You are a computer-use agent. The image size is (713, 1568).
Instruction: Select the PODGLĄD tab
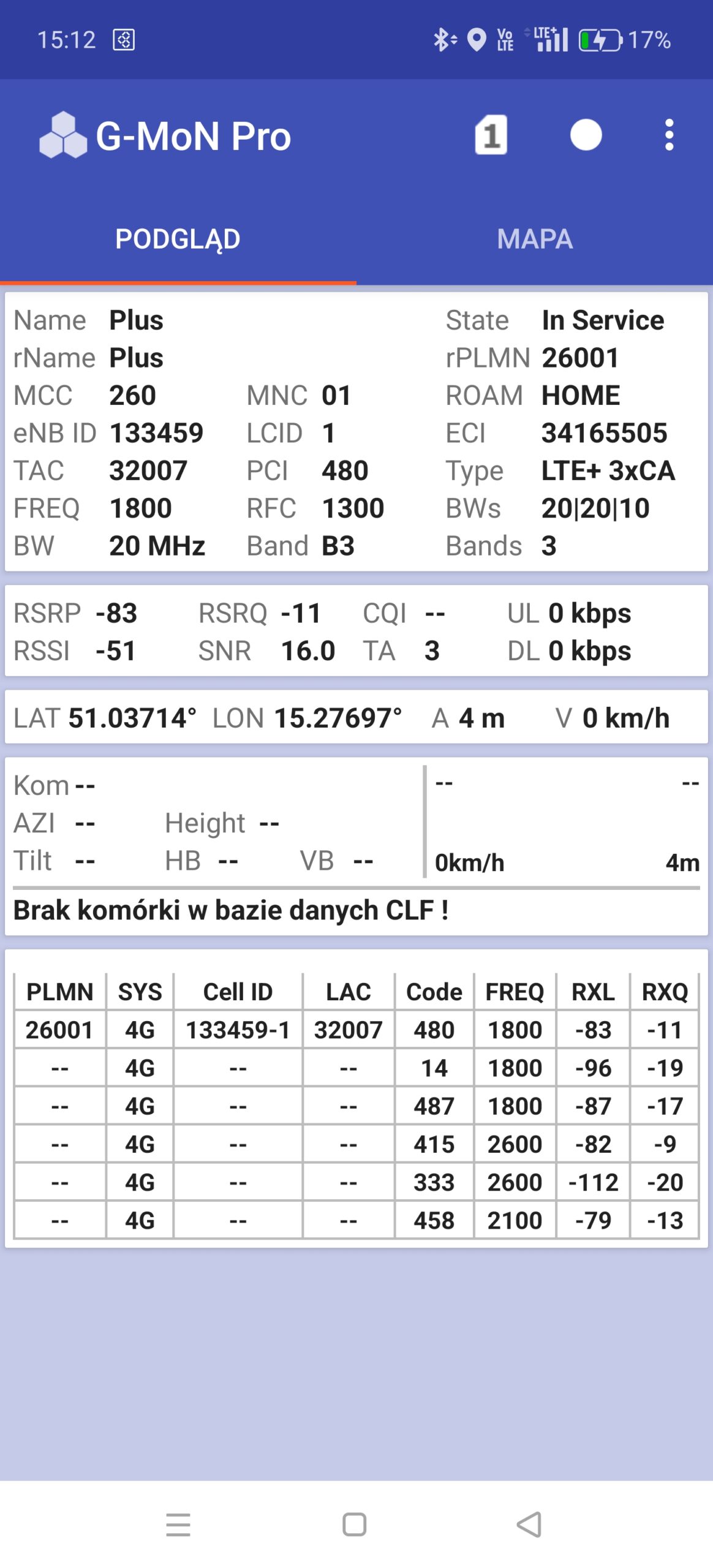pyautogui.click(x=178, y=239)
